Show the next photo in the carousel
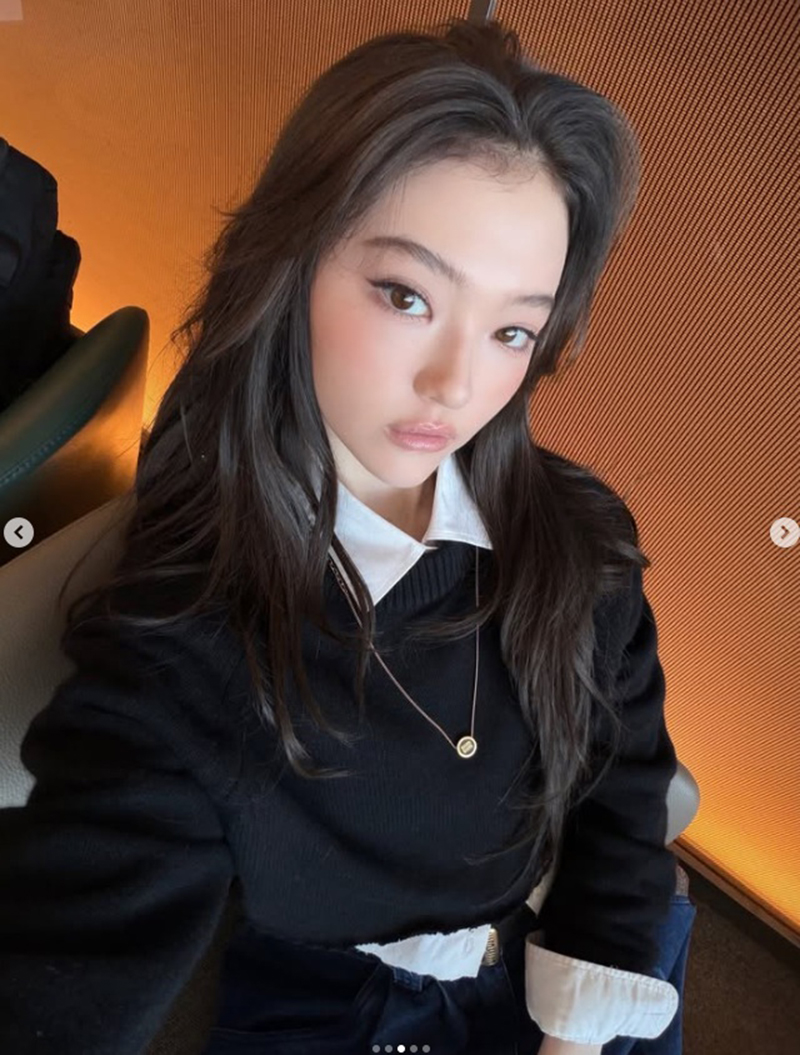This screenshot has height=1055, width=800. pos(784,532)
